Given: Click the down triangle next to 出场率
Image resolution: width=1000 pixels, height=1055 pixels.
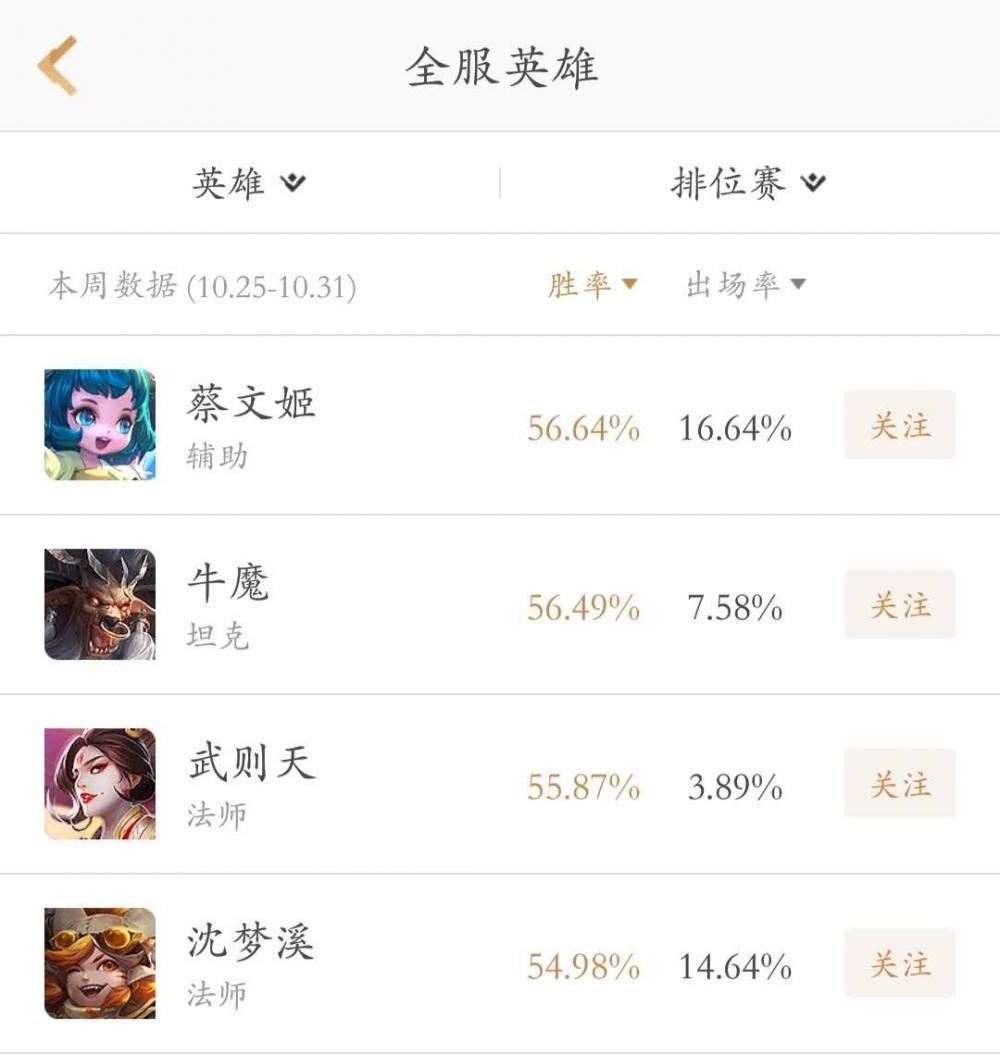Looking at the screenshot, I should point(797,285).
